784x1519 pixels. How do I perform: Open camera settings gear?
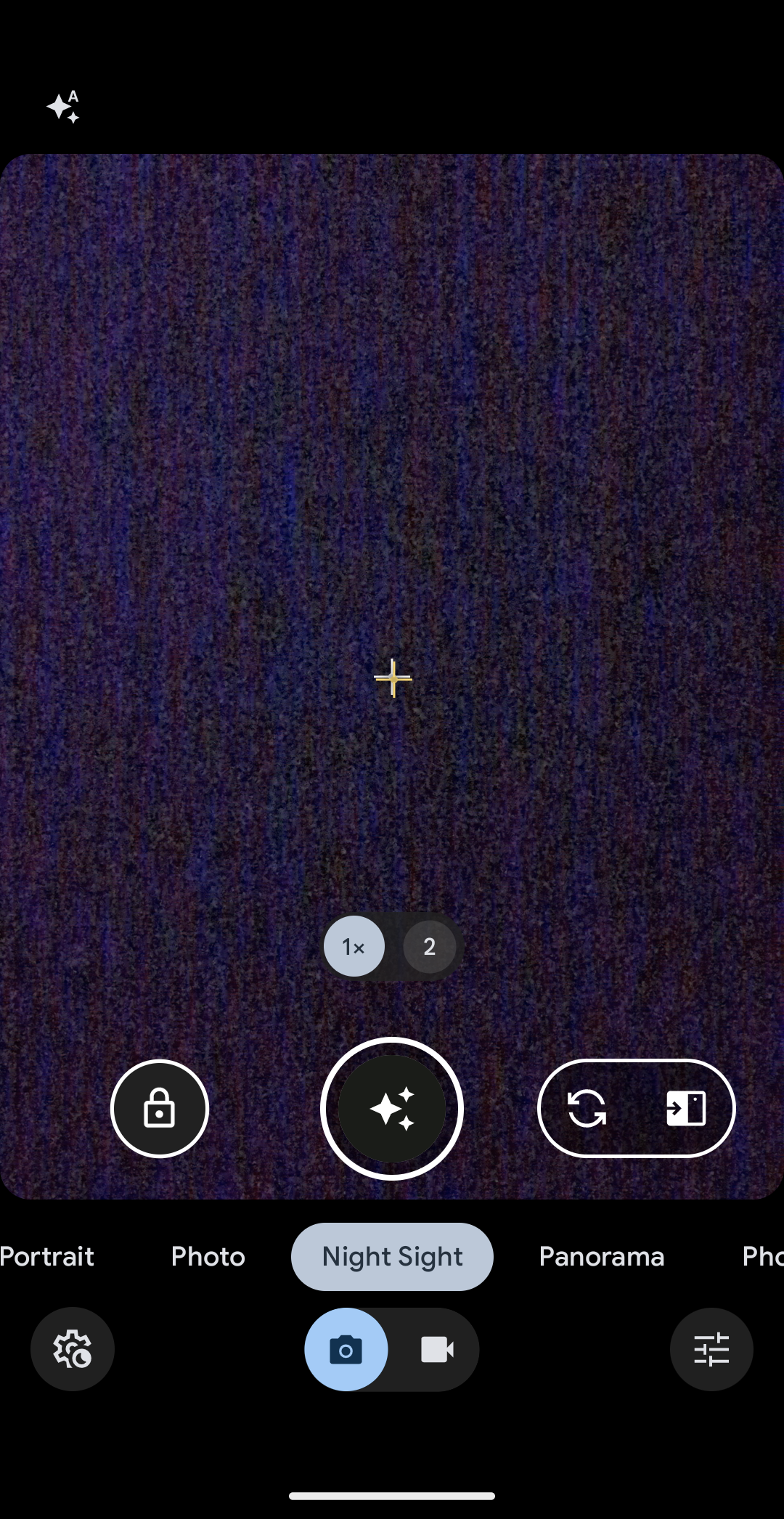[73, 1349]
